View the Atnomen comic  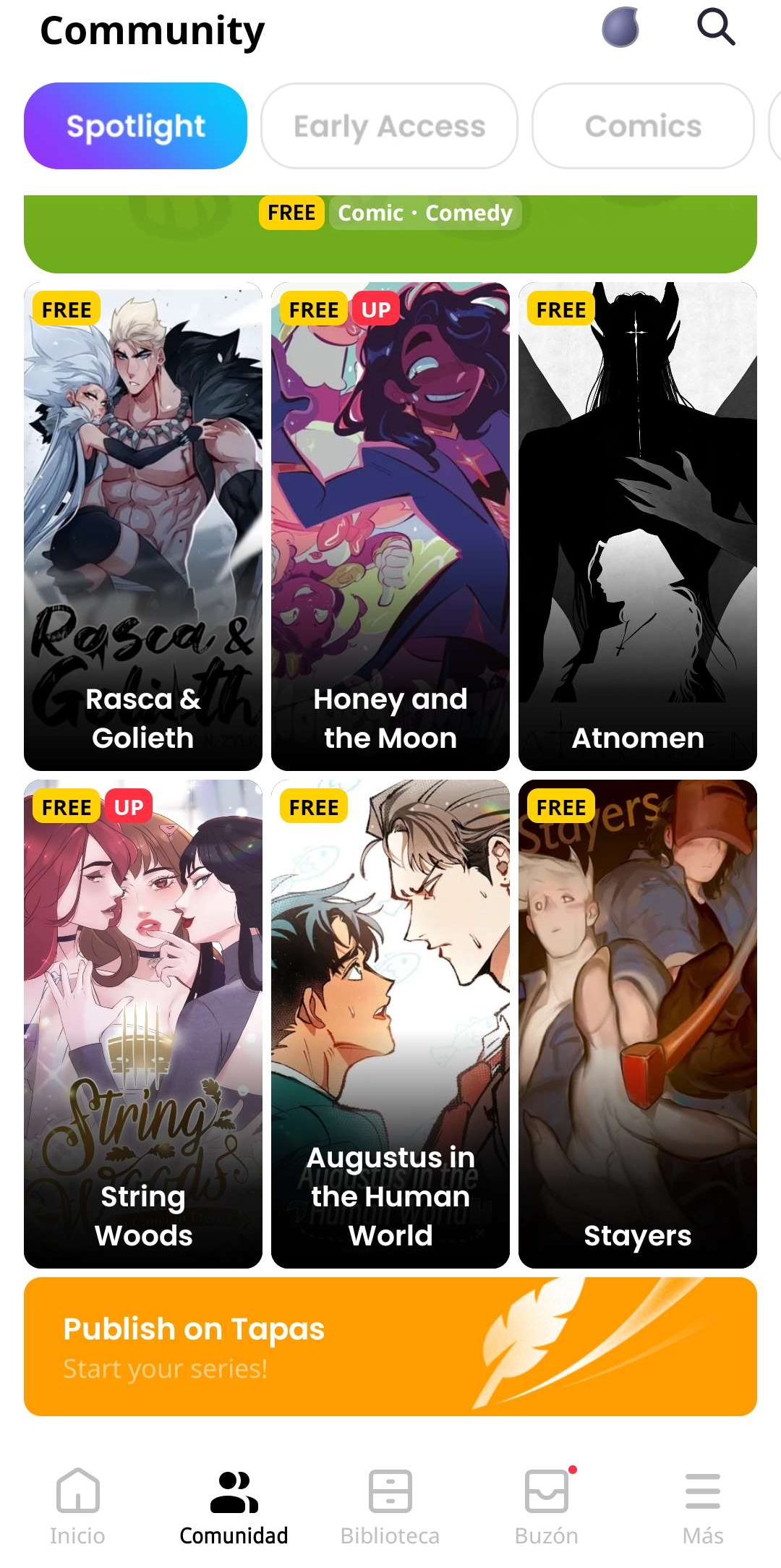[638, 527]
